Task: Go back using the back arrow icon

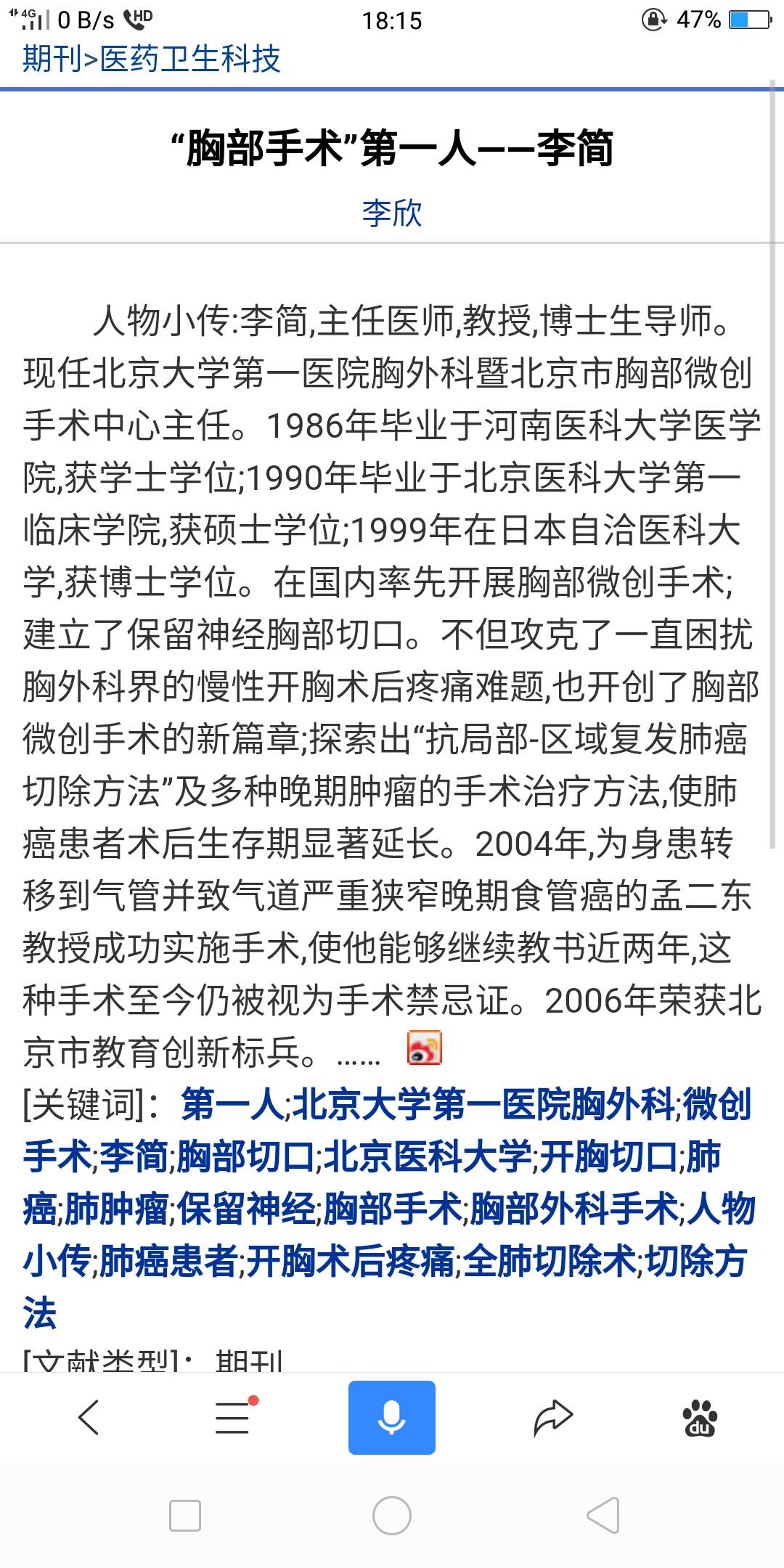Action: 89,1416
